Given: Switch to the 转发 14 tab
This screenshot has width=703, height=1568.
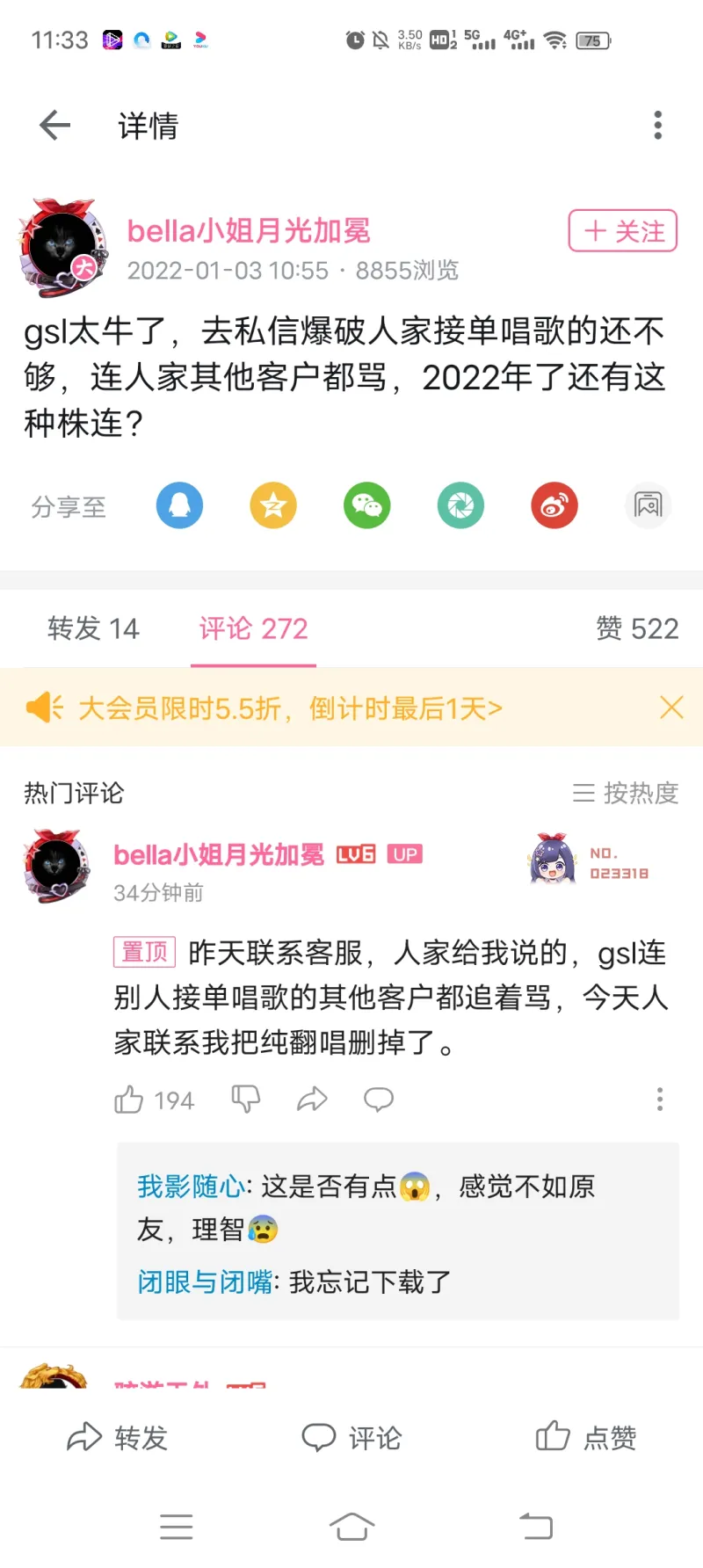Looking at the screenshot, I should pyautogui.click(x=93, y=628).
